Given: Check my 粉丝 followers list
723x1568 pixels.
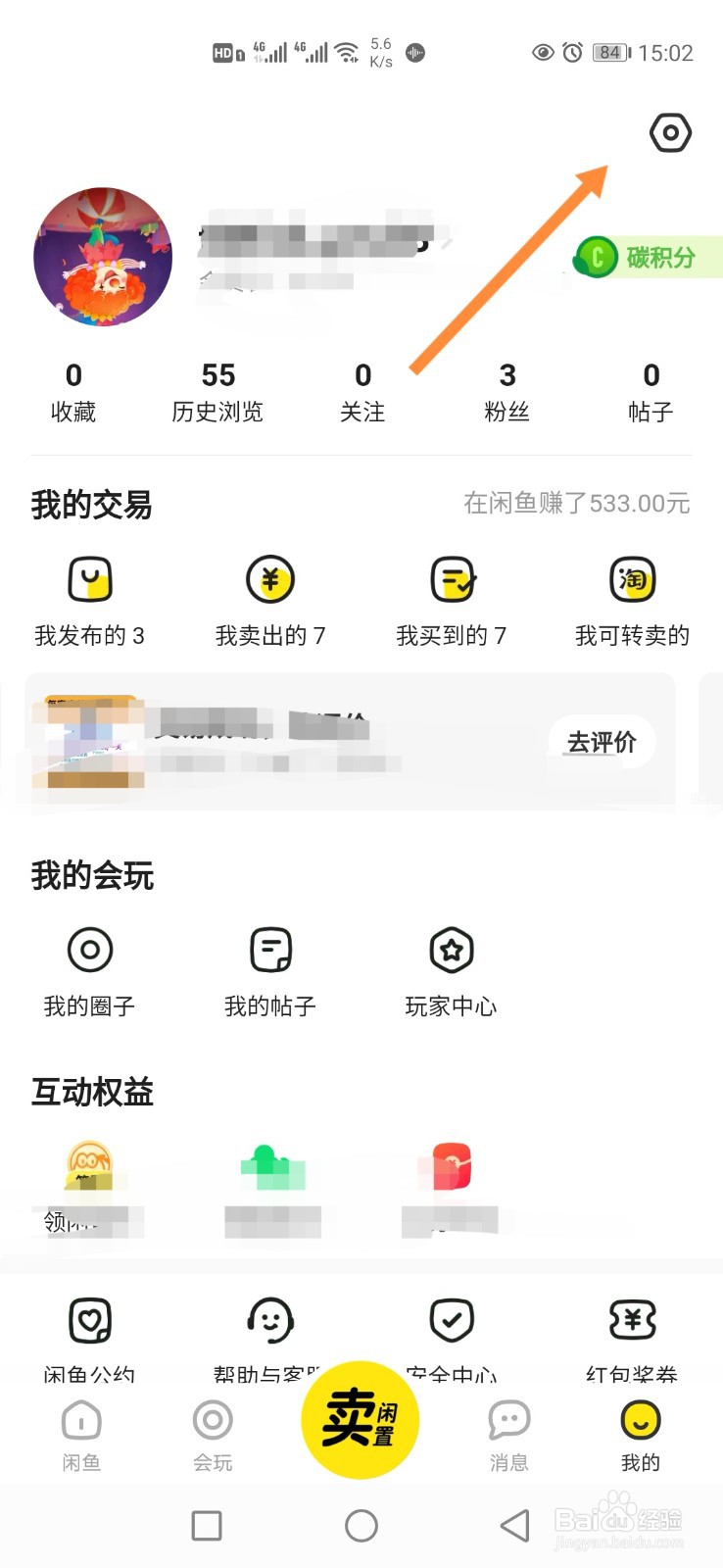Looking at the screenshot, I should pos(506,392).
